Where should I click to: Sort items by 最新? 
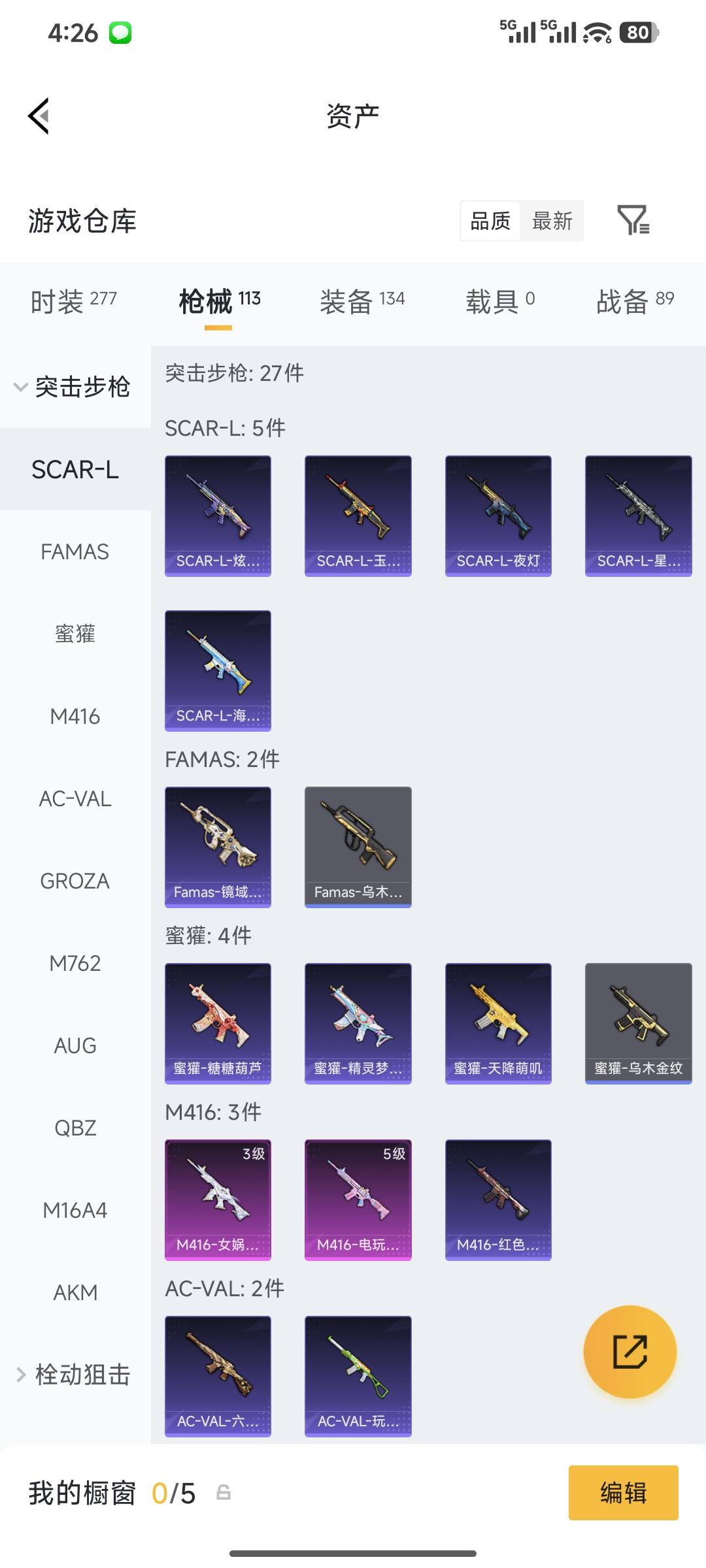(x=552, y=221)
